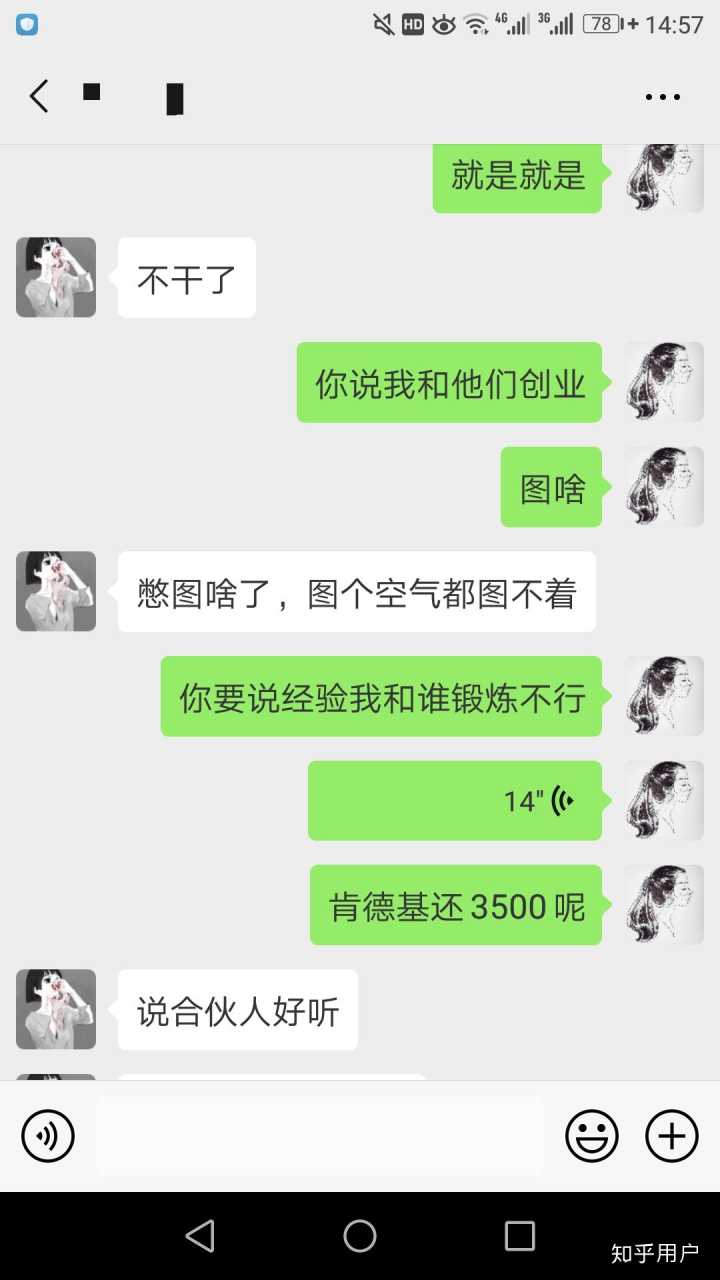Screen dimensions: 720x1280
Task: Open the emoji picker
Action: point(592,1136)
